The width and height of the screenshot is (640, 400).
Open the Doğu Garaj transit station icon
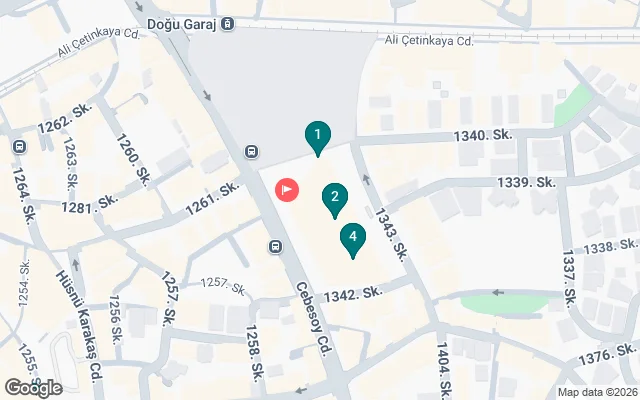(x=229, y=23)
